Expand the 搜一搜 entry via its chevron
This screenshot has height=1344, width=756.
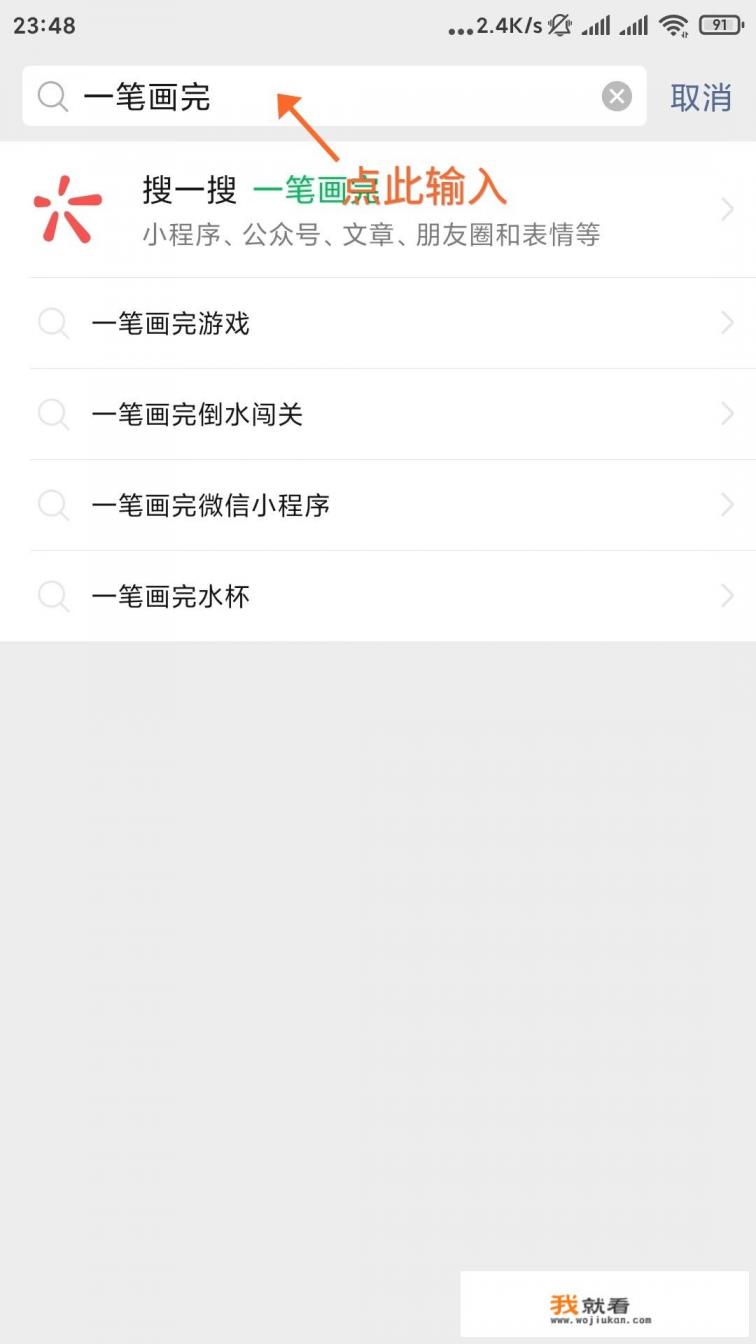pyautogui.click(x=727, y=207)
